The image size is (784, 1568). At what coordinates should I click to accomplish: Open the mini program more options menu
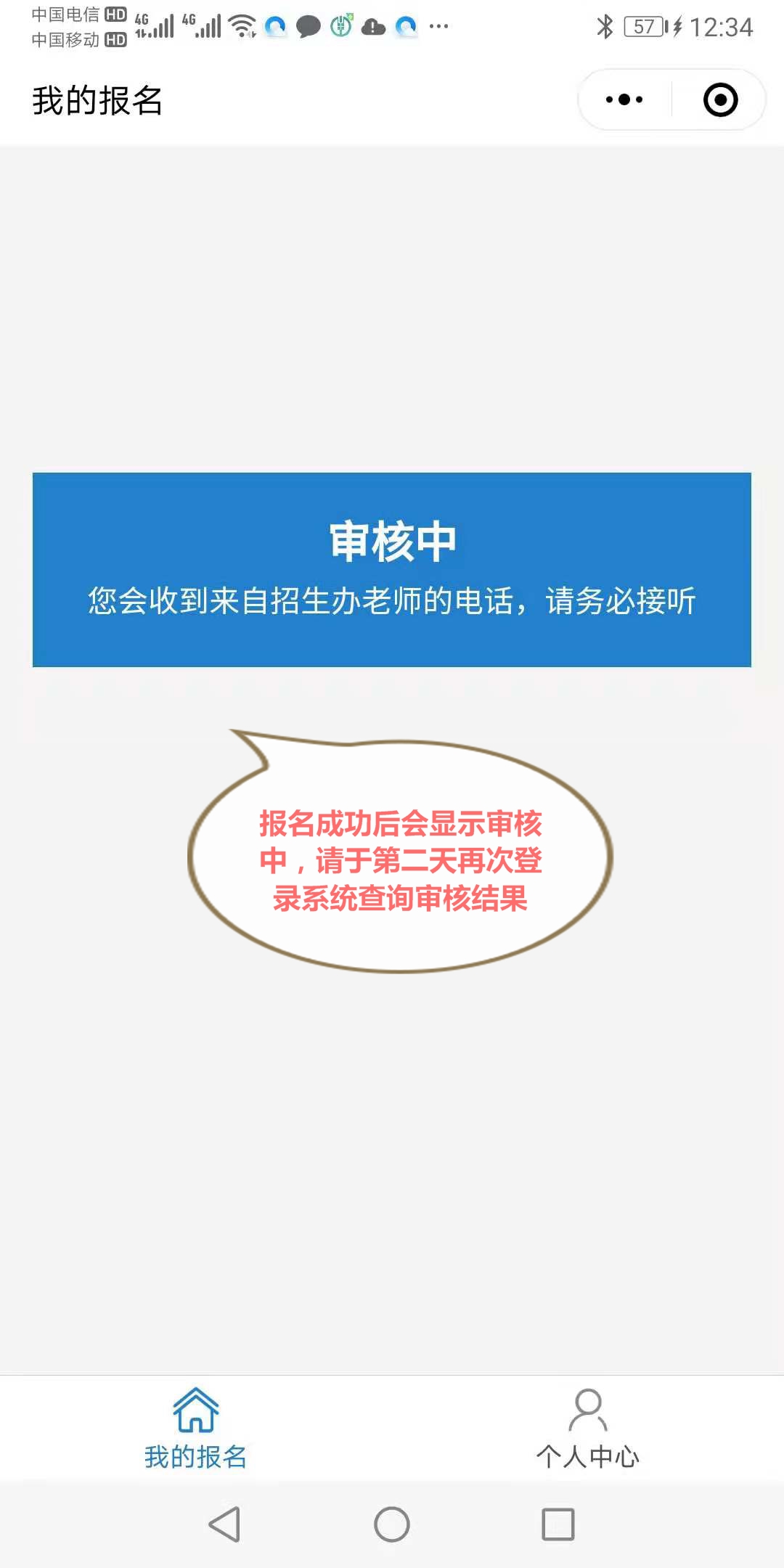pos(624,99)
